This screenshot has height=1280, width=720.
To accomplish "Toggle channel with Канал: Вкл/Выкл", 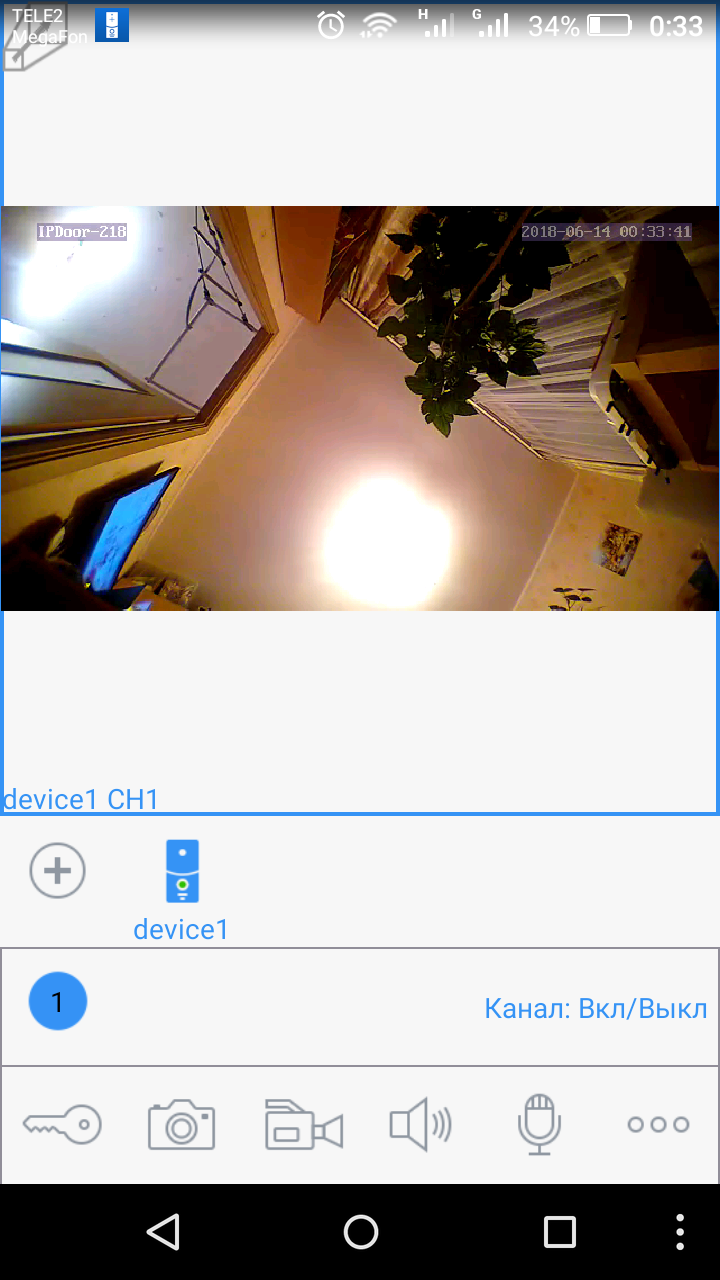I will pos(595,1008).
